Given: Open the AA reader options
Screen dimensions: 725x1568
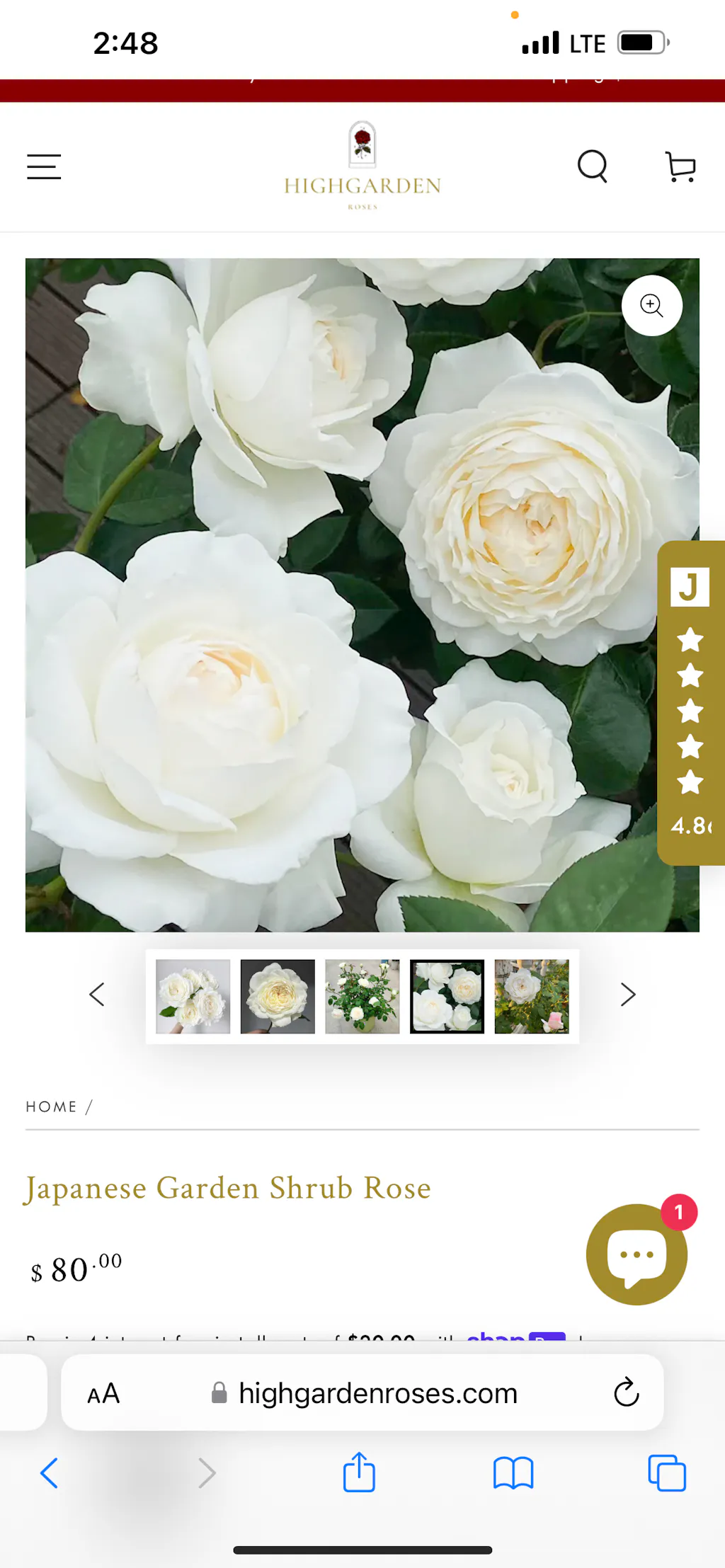Looking at the screenshot, I should point(103,1393).
